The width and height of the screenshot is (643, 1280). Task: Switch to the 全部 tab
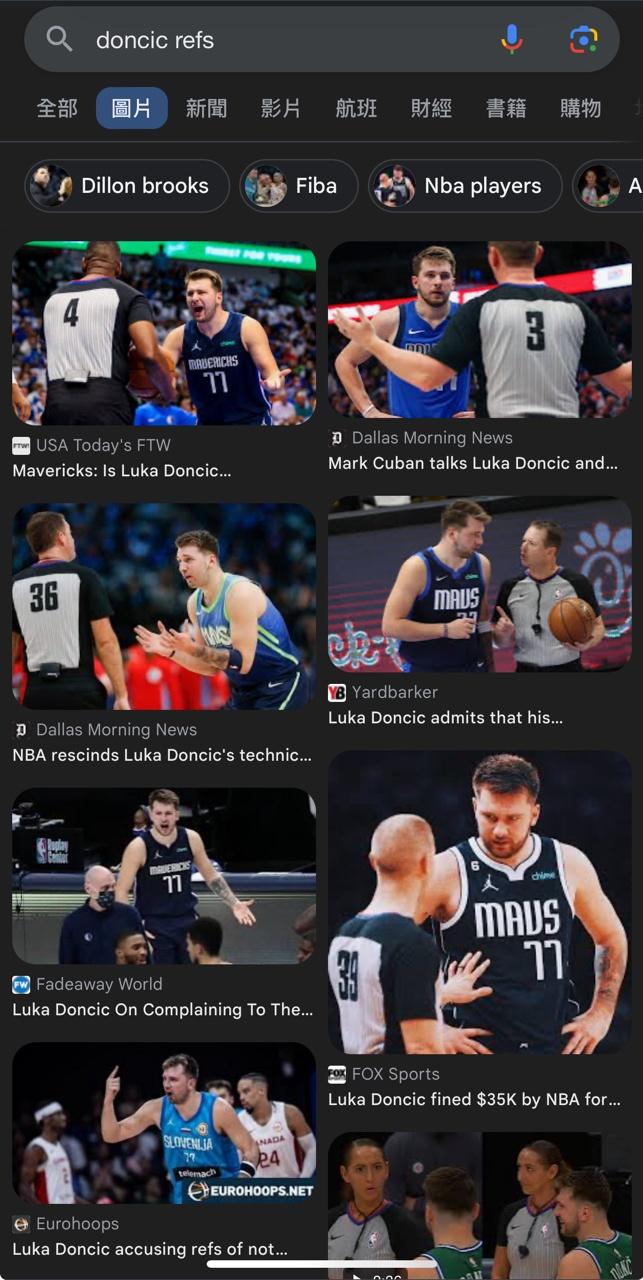tap(57, 108)
